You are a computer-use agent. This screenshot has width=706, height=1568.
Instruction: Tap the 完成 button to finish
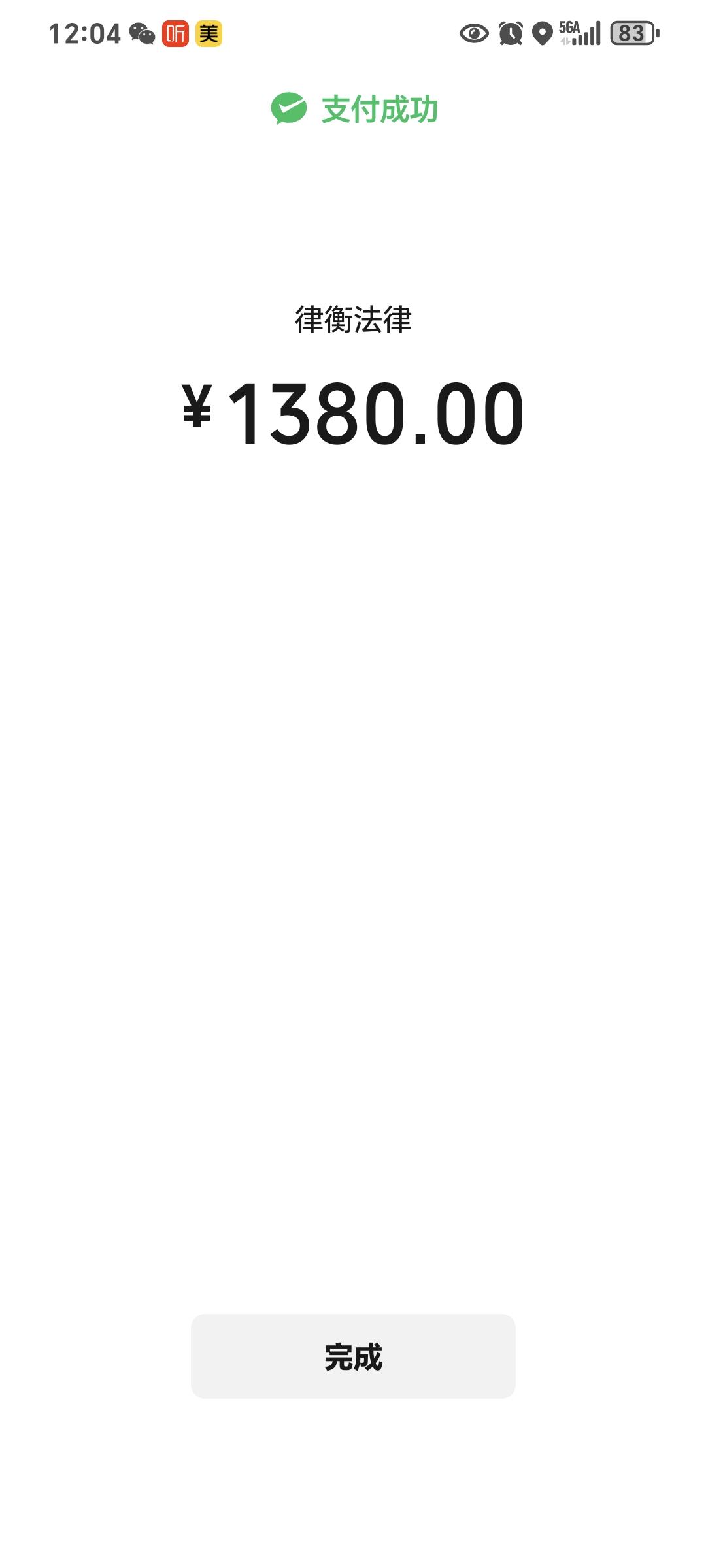click(x=353, y=1357)
